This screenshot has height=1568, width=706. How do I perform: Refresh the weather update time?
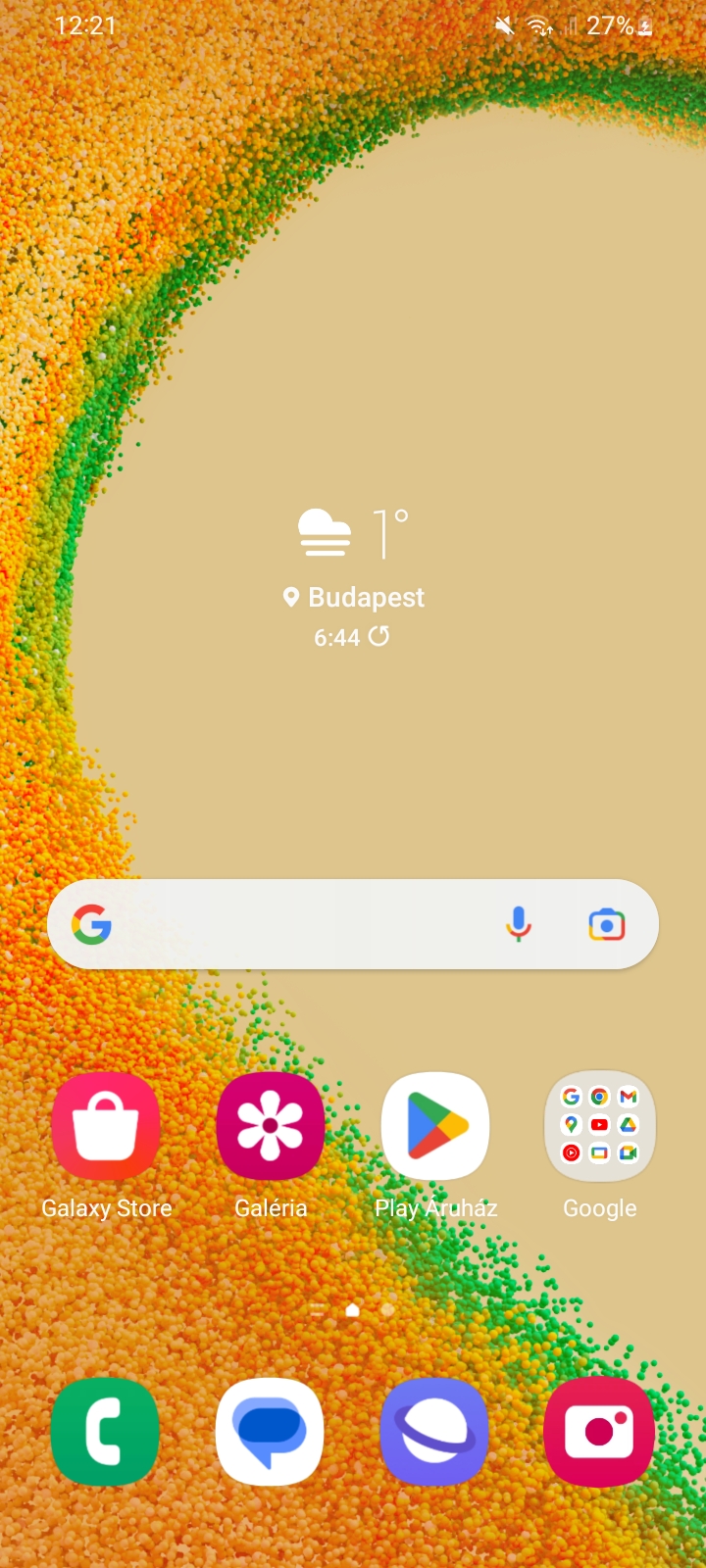tap(379, 637)
